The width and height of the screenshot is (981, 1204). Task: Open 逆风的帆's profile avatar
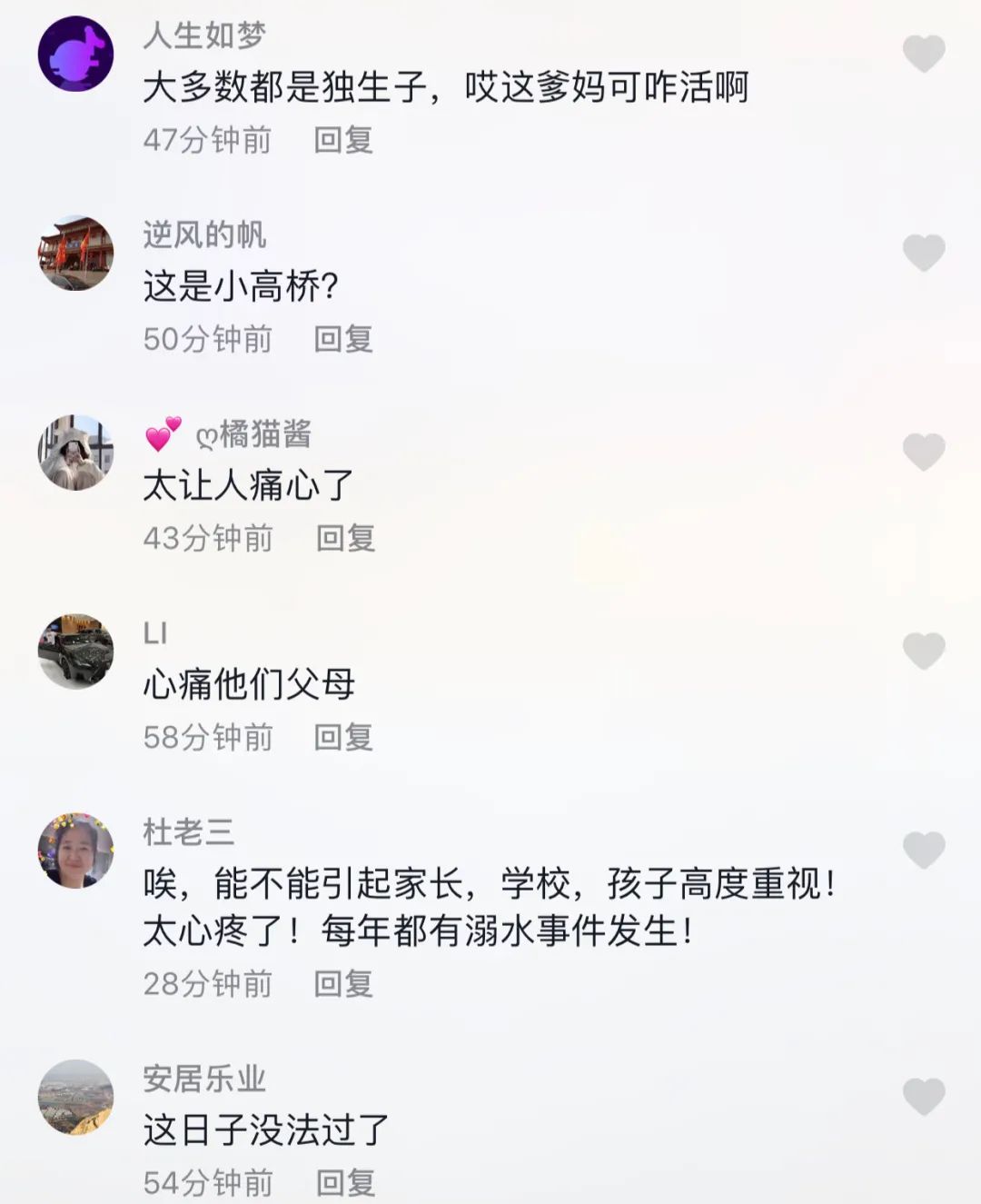point(75,253)
